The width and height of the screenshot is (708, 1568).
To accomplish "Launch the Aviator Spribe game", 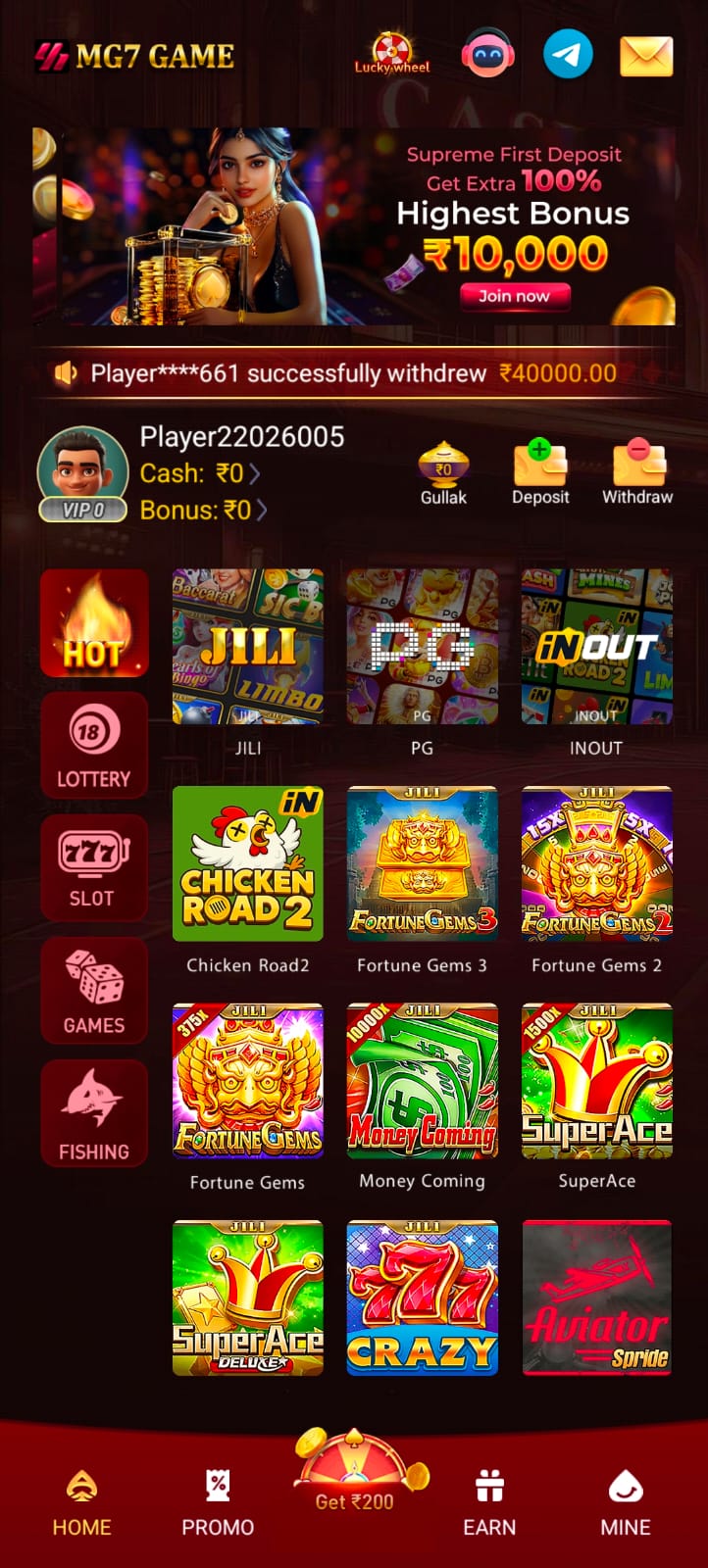I will point(596,1298).
